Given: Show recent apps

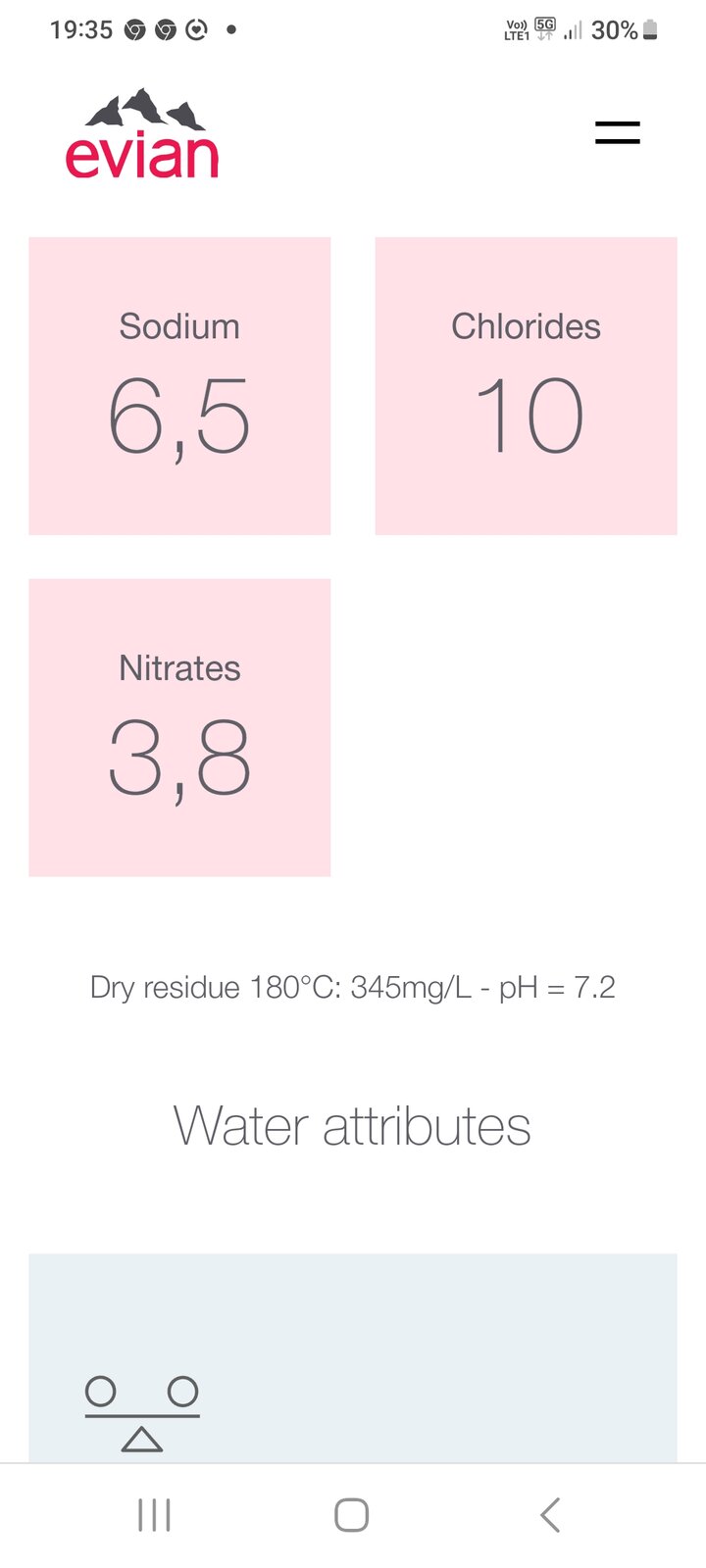Looking at the screenshot, I should (x=154, y=1514).
